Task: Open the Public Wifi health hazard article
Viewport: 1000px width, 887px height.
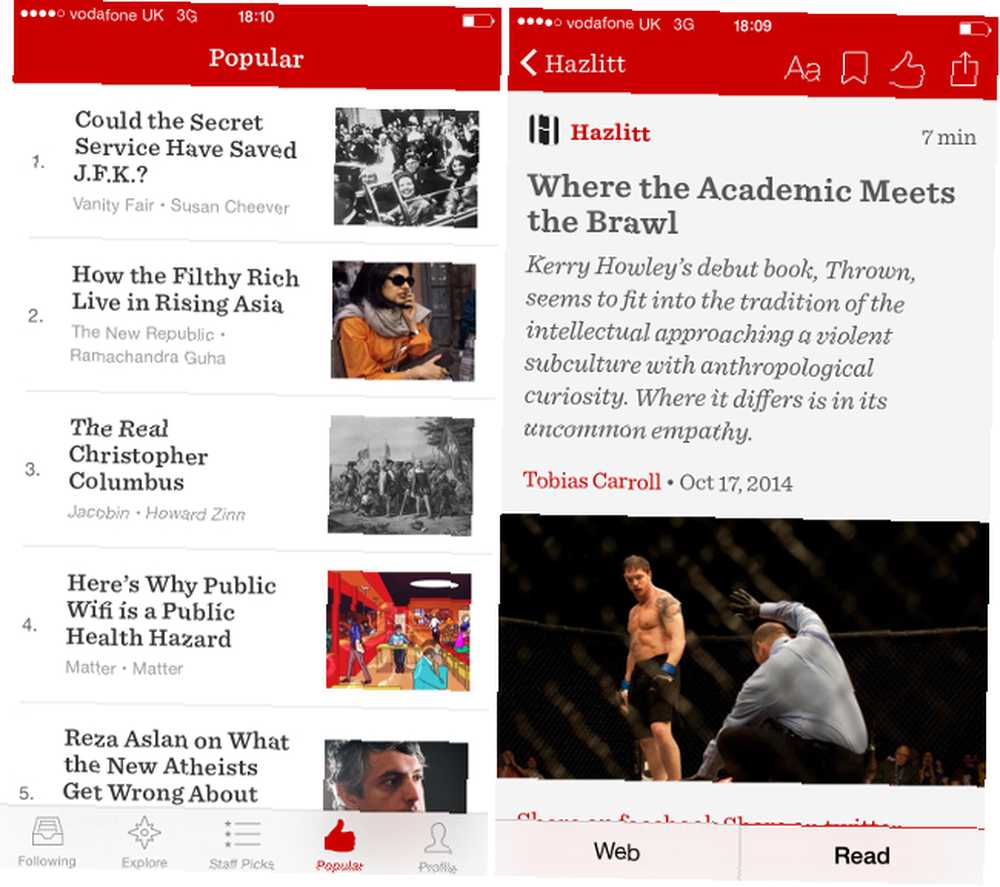Action: [170, 611]
